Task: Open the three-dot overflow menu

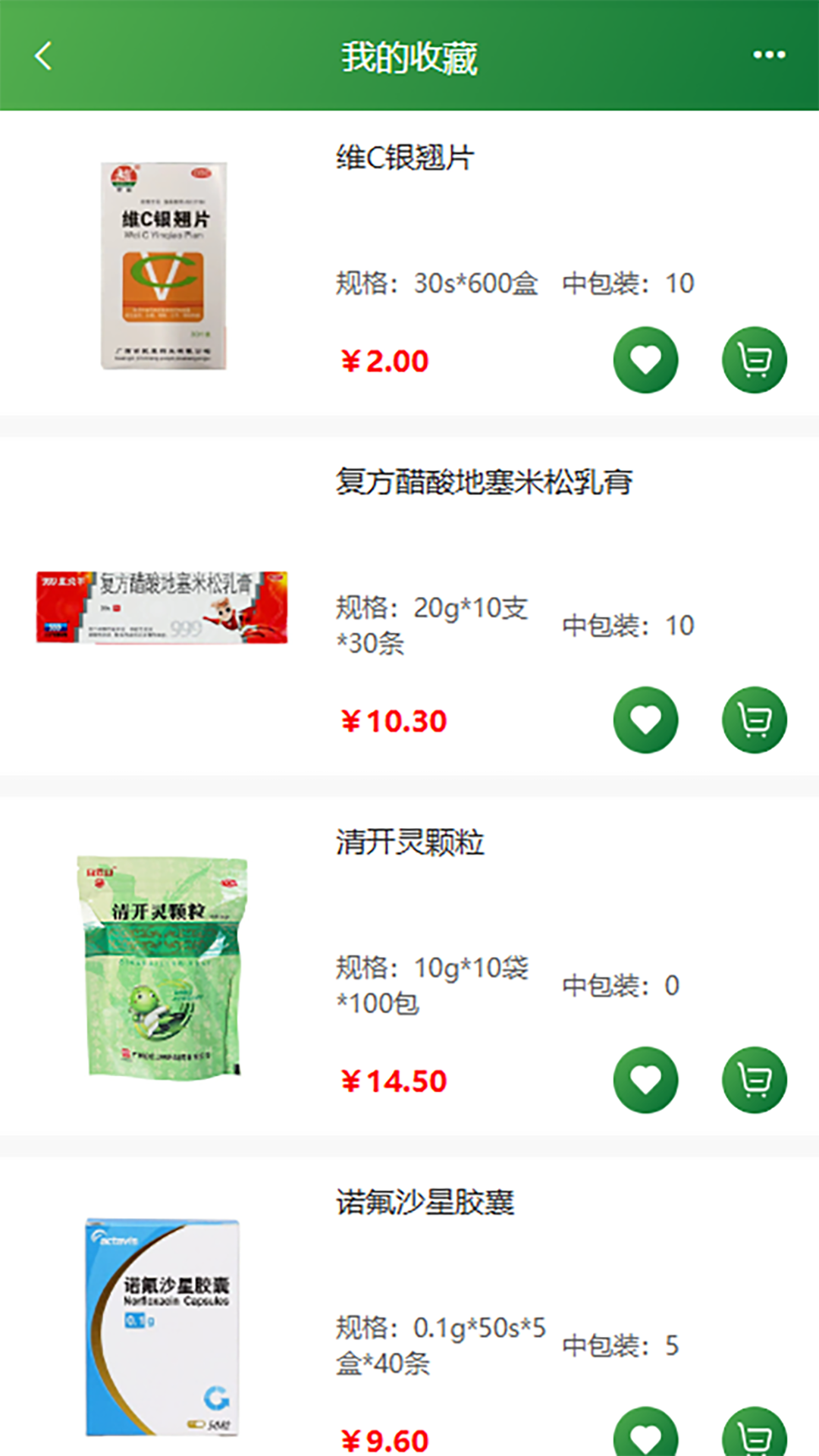Action: click(768, 55)
